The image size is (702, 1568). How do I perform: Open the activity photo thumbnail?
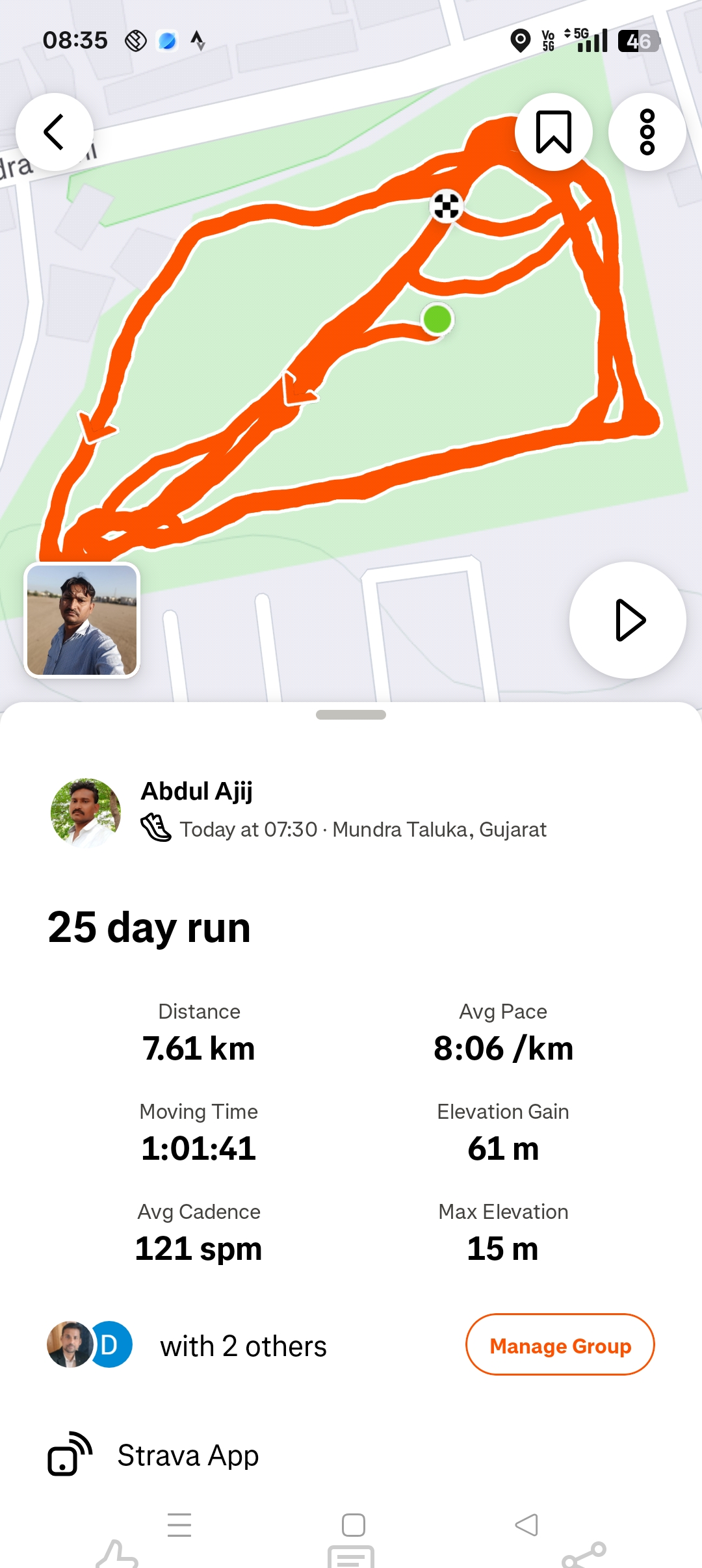[82, 620]
